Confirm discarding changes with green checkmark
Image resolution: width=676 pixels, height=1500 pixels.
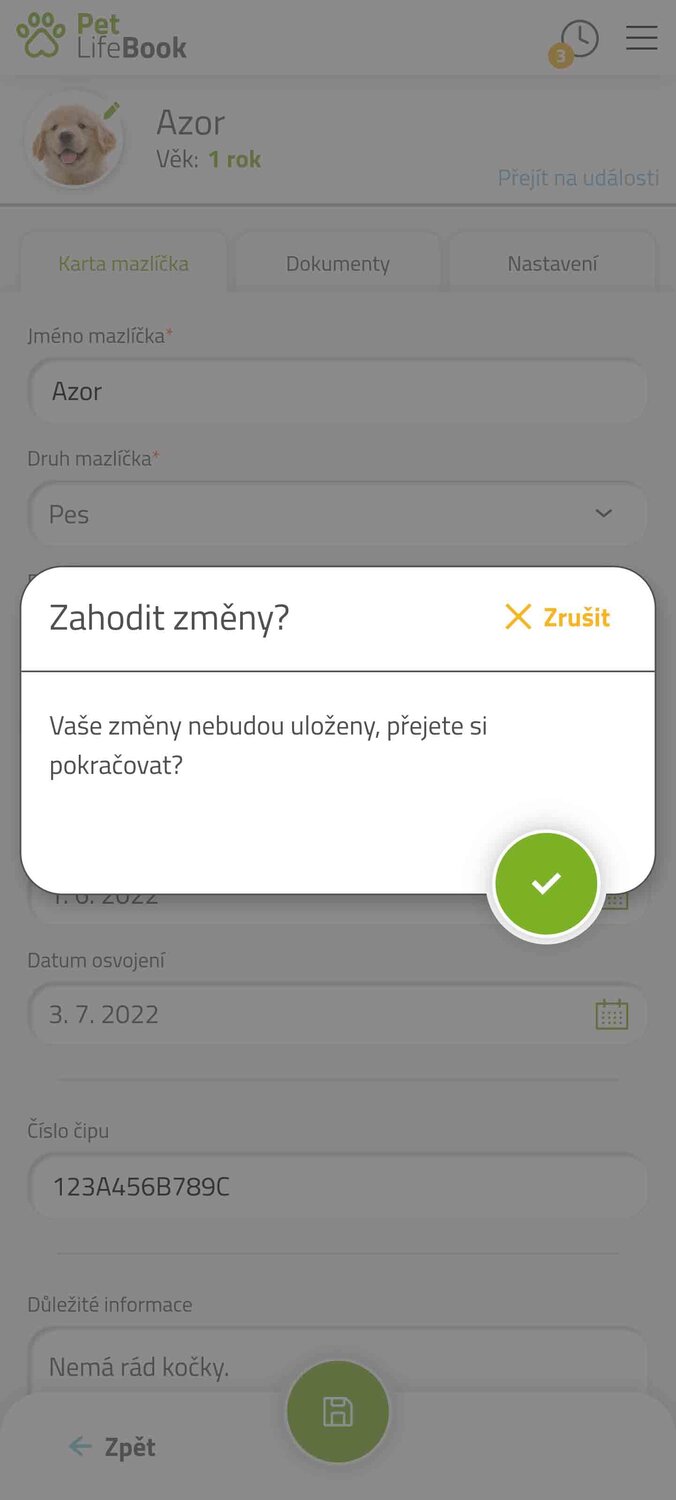(546, 884)
